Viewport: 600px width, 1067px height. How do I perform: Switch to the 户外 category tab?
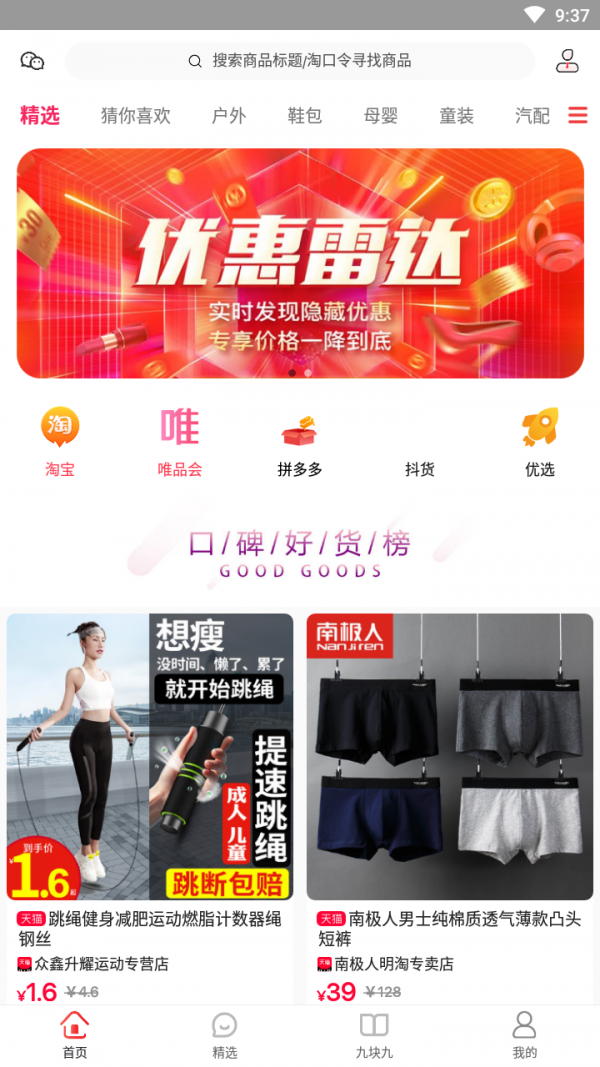click(x=229, y=116)
